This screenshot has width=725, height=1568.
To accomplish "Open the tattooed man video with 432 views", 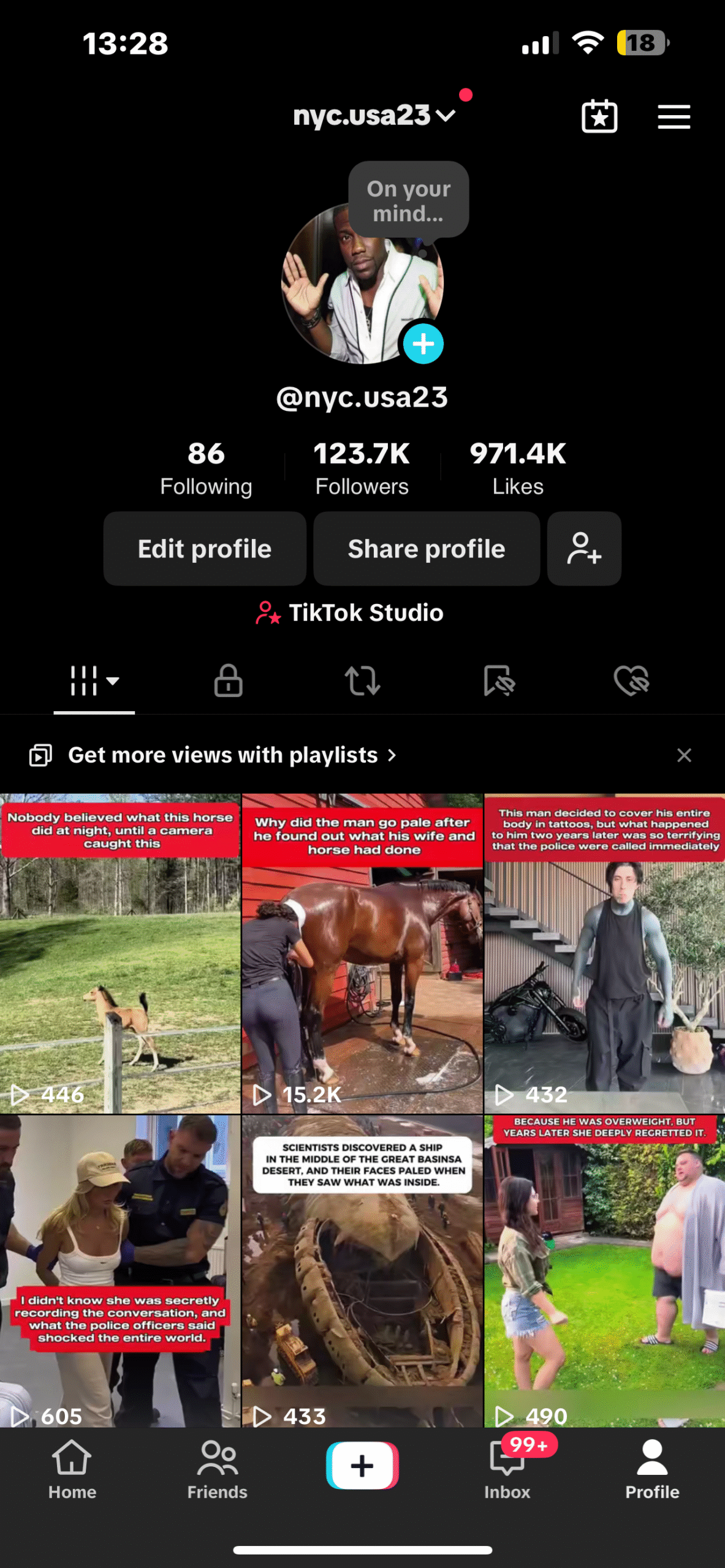I will point(604,953).
